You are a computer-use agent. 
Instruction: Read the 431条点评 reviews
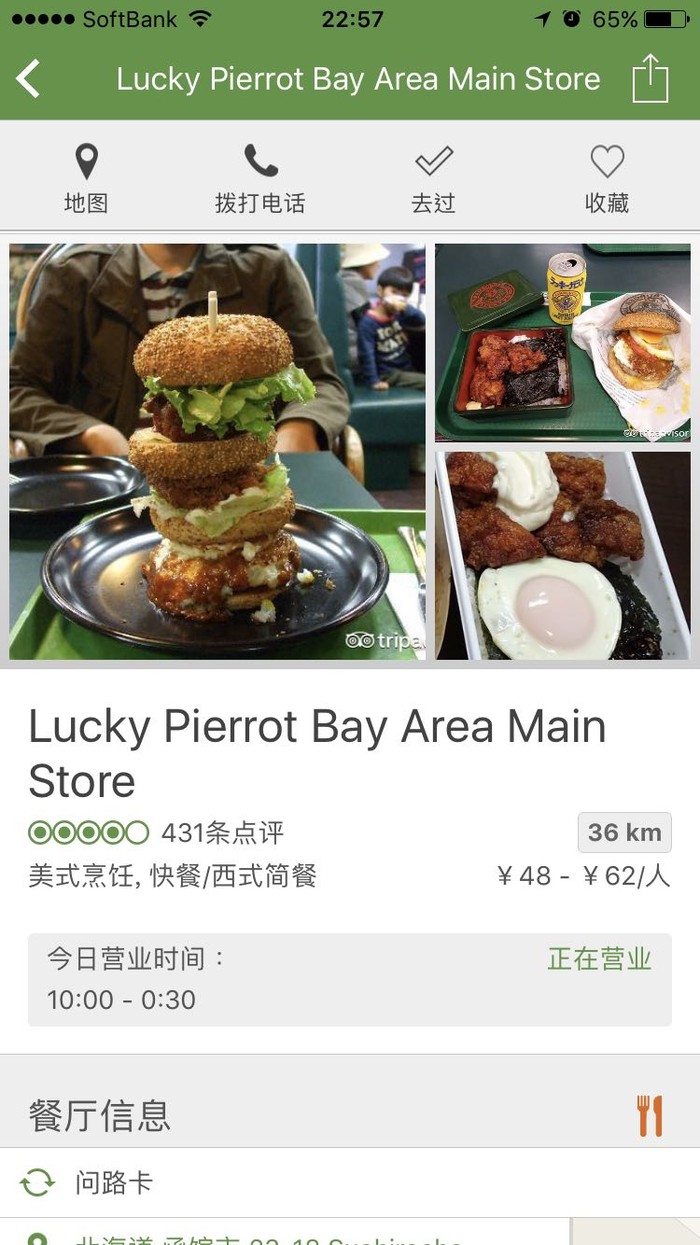point(222,832)
